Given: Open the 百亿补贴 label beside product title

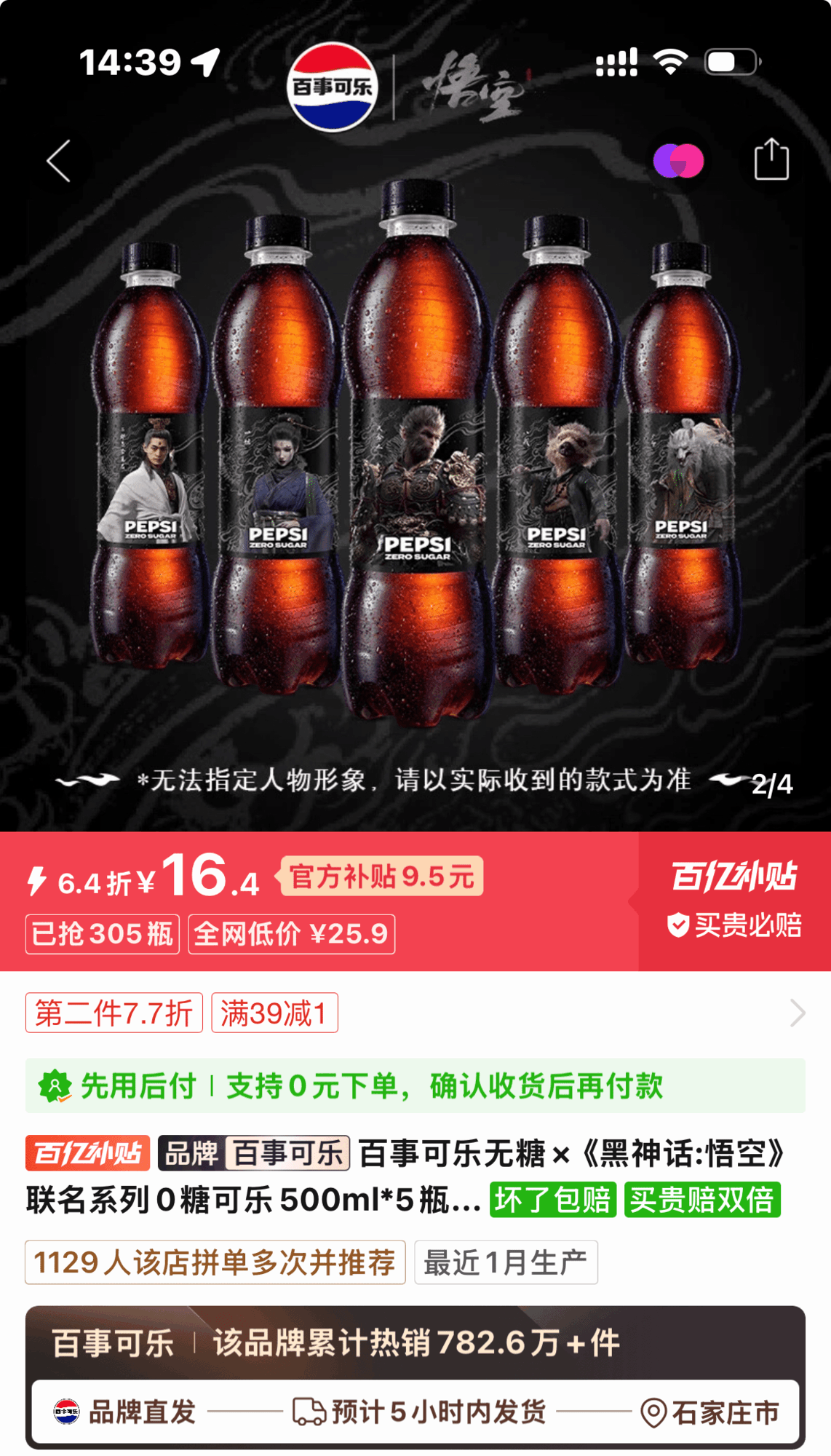Looking at the screenshot, I should (x=87, y=1154).
